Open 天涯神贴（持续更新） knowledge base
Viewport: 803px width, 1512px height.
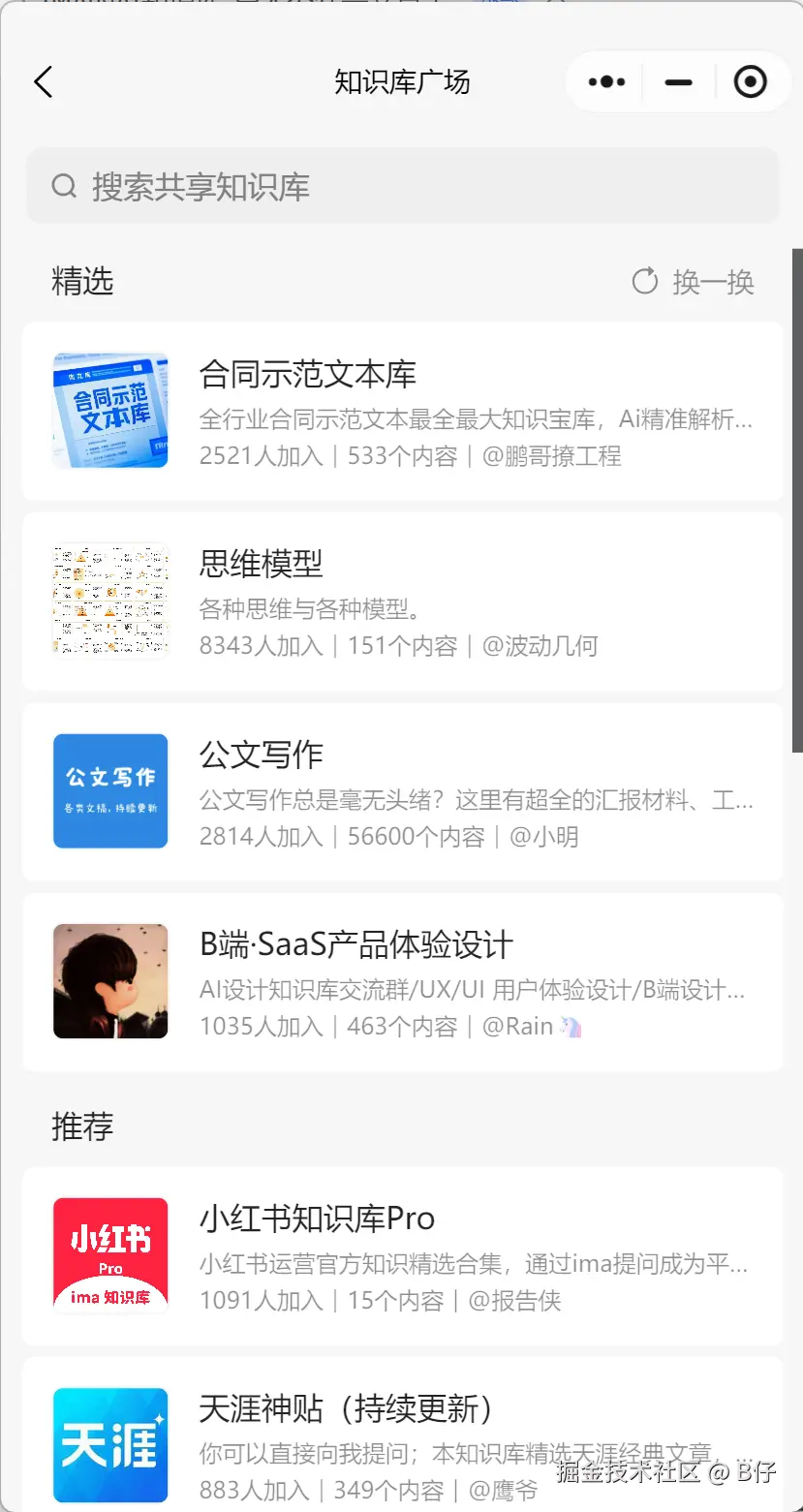point(402,1443)
